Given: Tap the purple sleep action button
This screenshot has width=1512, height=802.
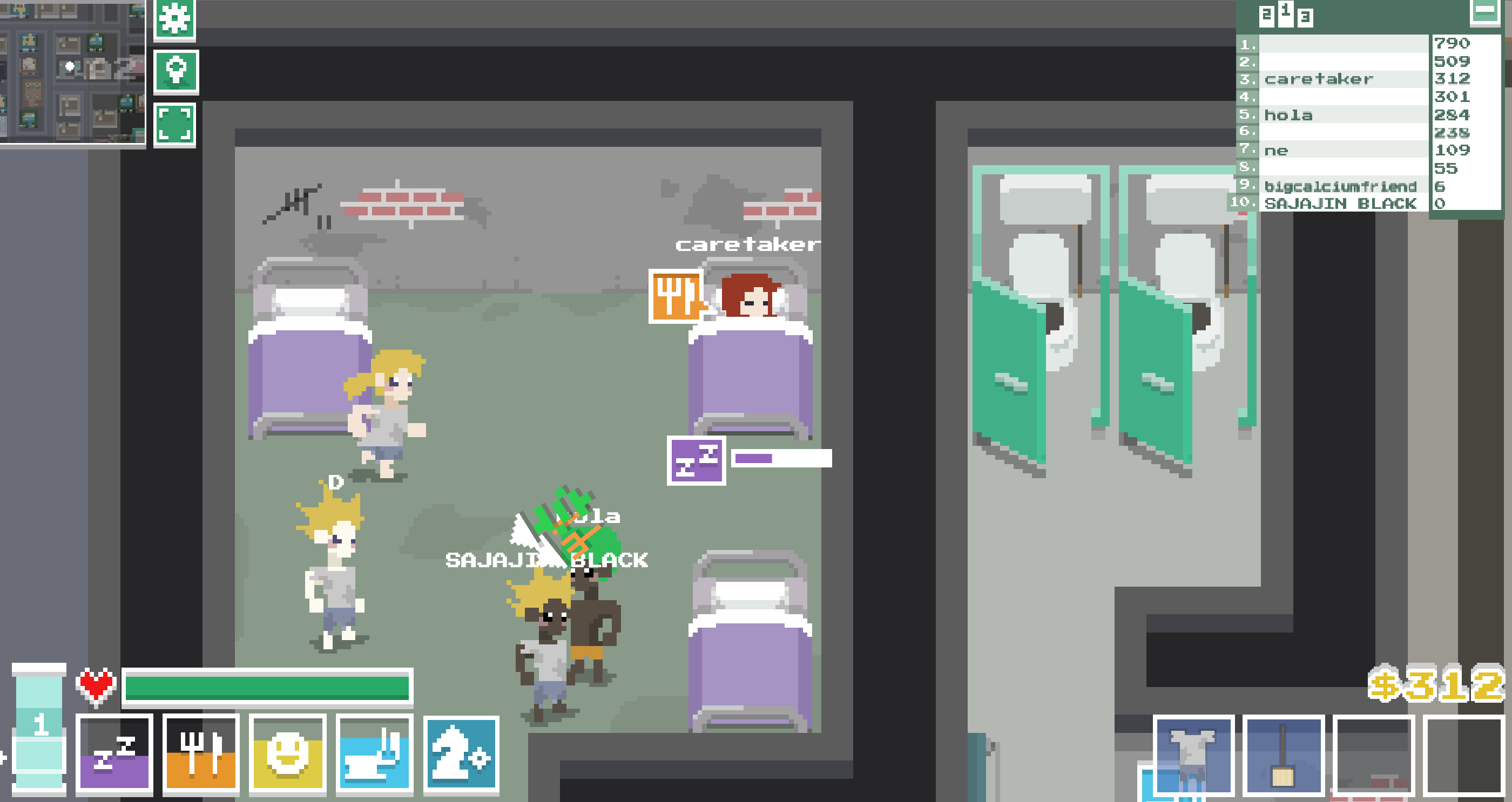Looking at the screenshot, I should (x=114, y=753).
